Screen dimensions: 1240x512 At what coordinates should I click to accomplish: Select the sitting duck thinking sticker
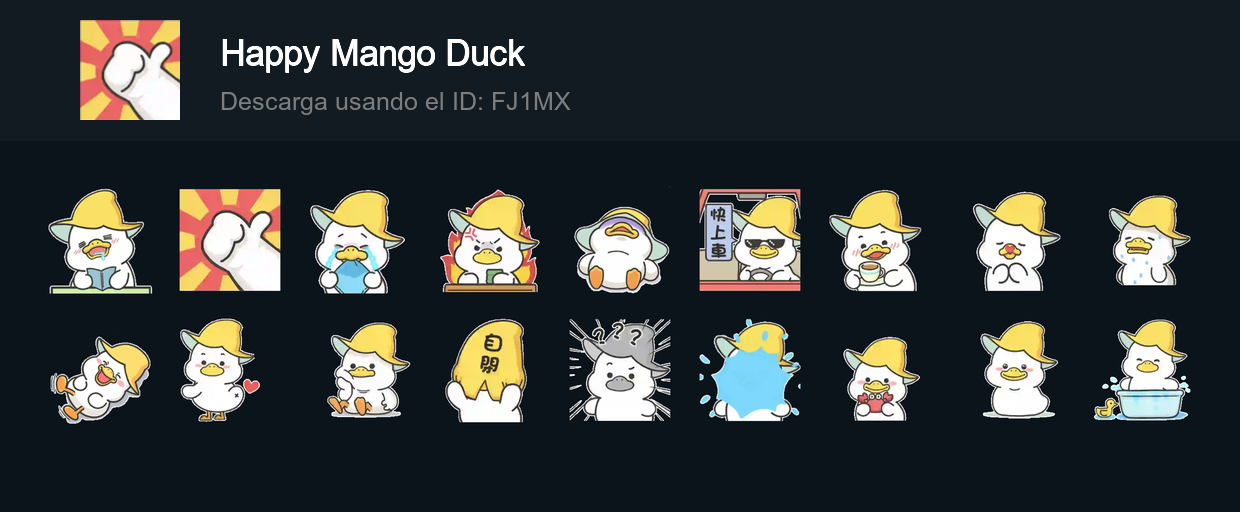(367, 369)
